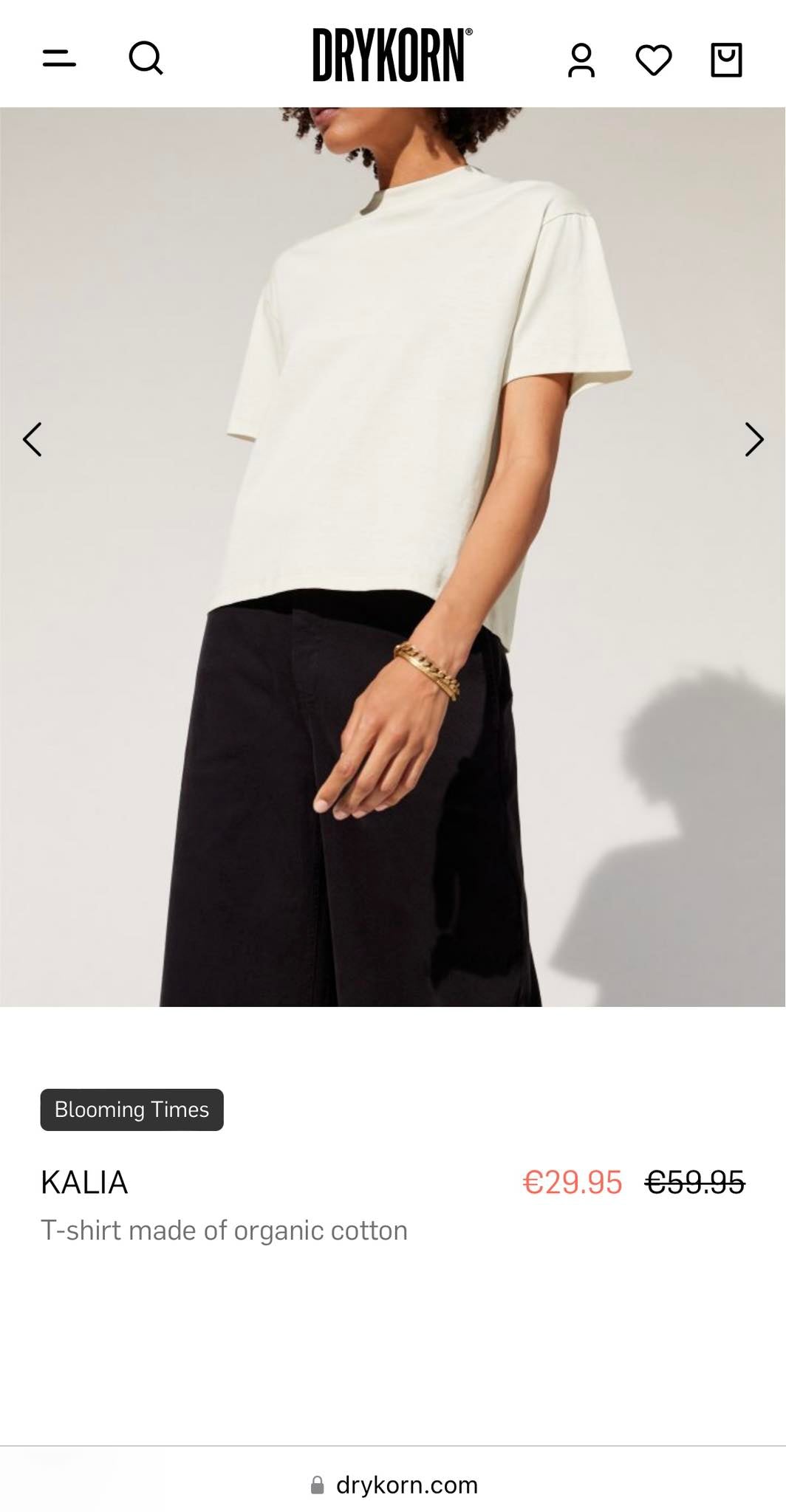786x1512 pixels.
Task: Go to the Drykorn homepage via the logo
Action: (392, 55)
